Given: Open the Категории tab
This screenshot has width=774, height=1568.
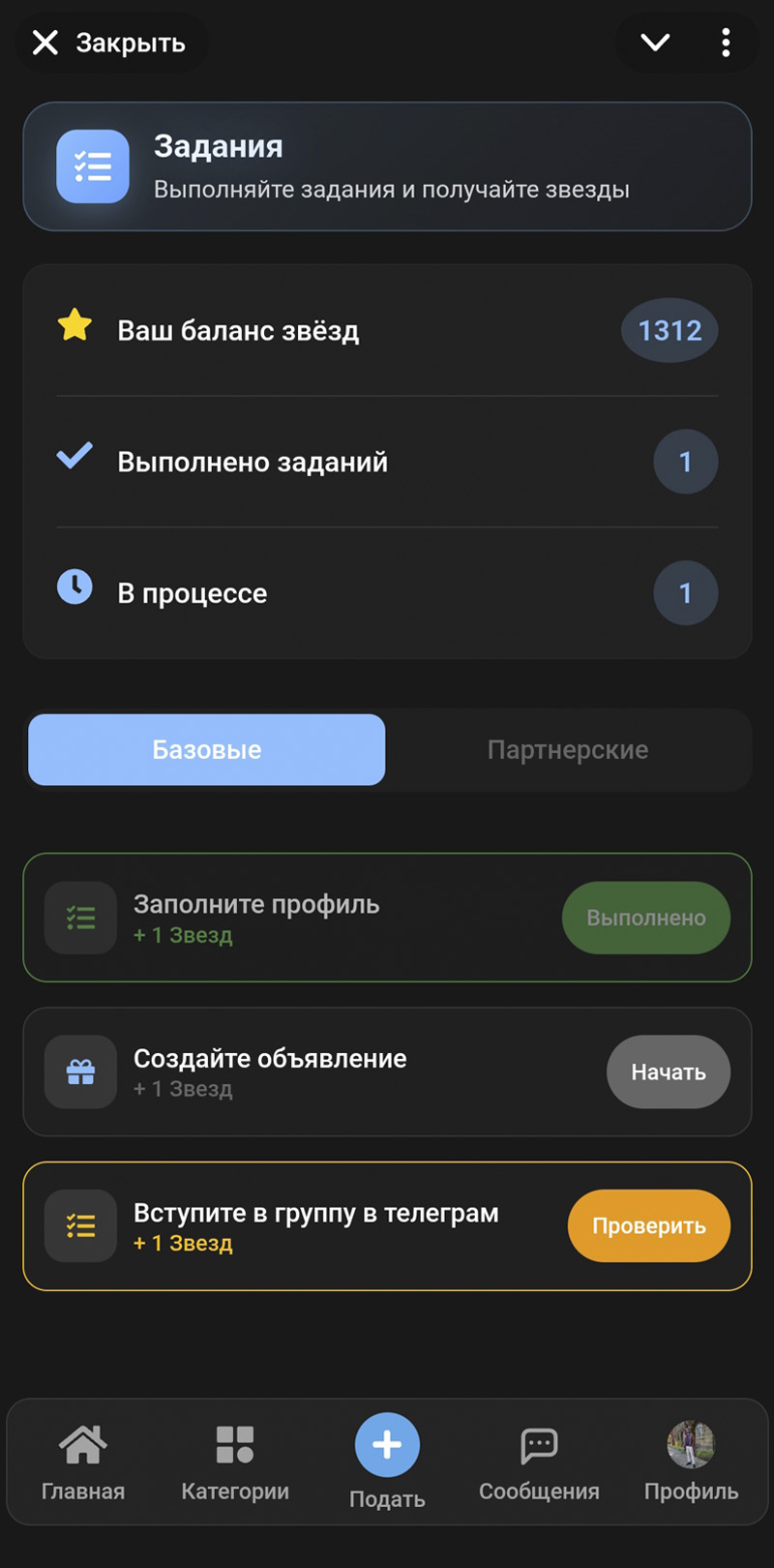Looking at the screenshot, I should (x=235, y=1462).
